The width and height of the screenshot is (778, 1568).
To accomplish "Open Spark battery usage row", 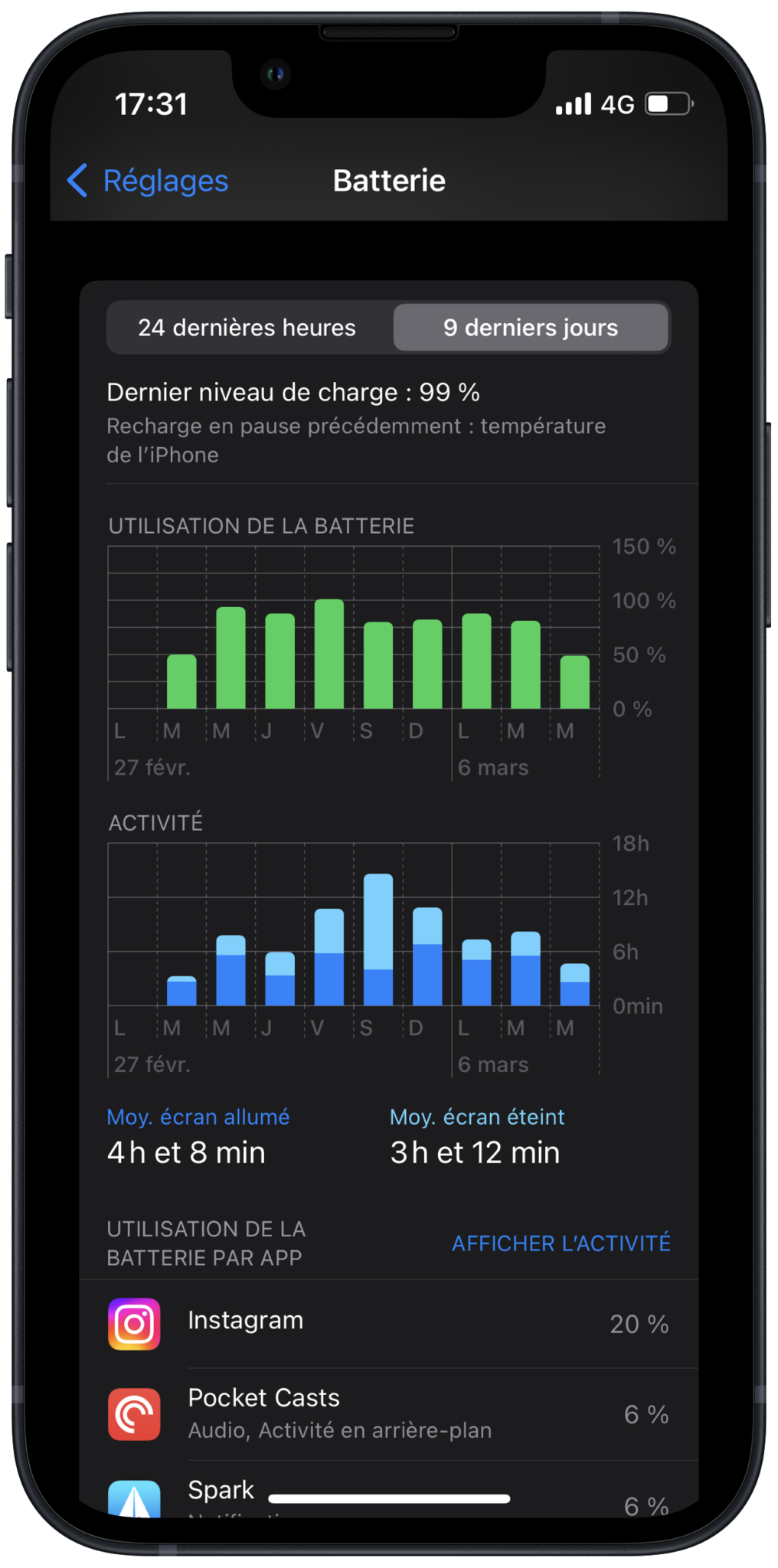I will coord(389,1490).
